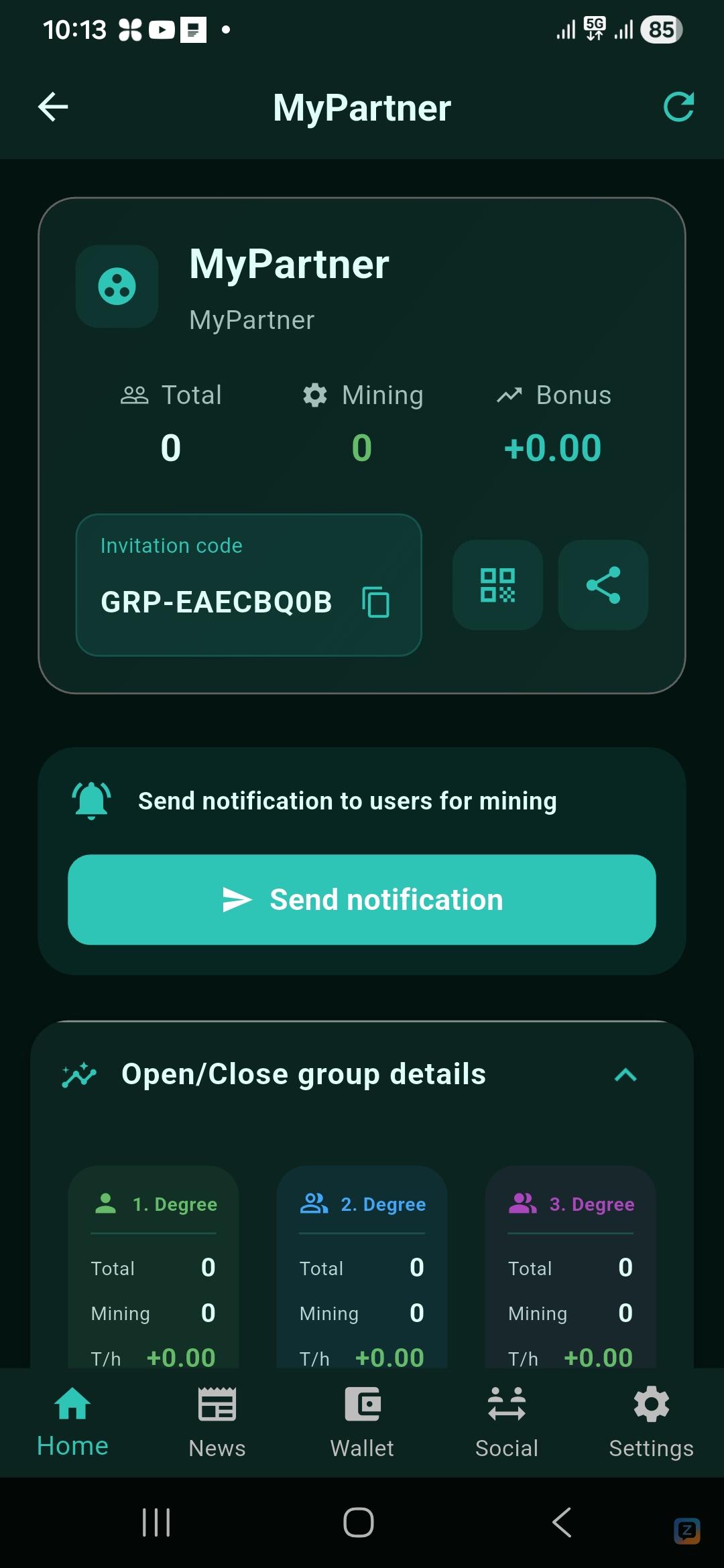Image resolution: width=724 pixels, height=1568 pixels.
Task: Collapse the group details section
Action: pyautogui.click(x=626, y=1075)
